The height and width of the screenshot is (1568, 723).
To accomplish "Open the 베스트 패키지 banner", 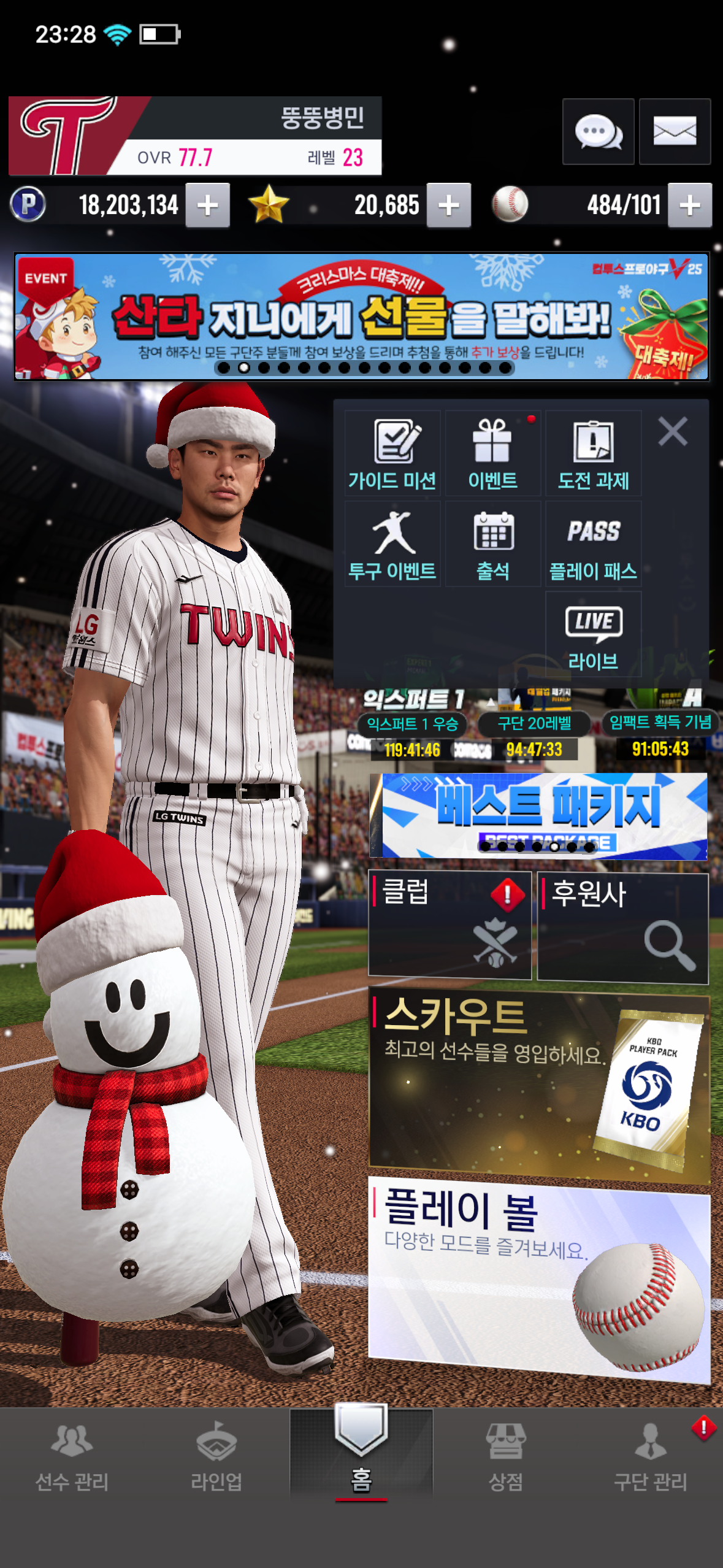I will click(x=540, y=814).
